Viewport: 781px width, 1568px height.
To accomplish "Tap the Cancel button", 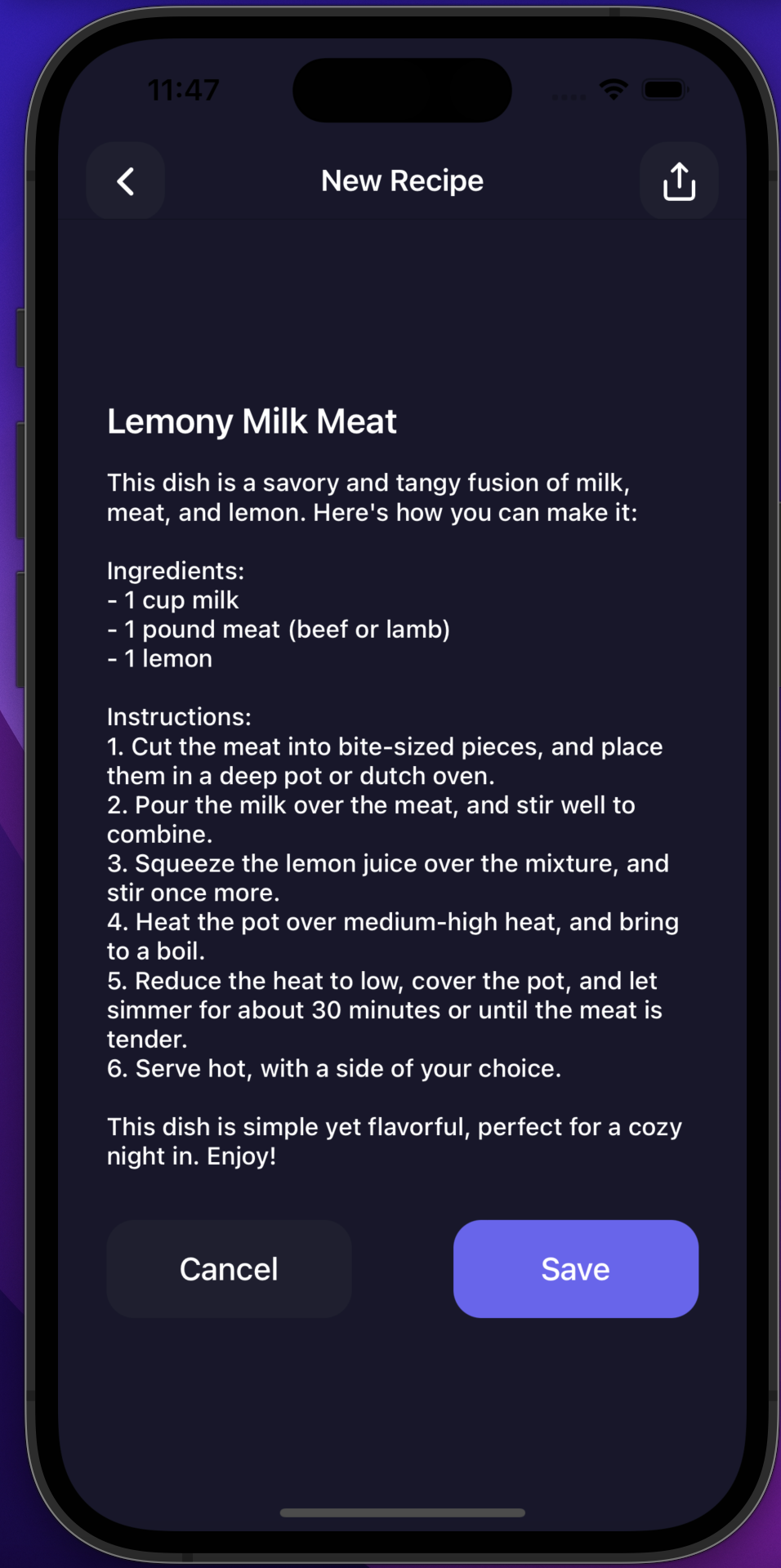I will [x=229, y=1268].
